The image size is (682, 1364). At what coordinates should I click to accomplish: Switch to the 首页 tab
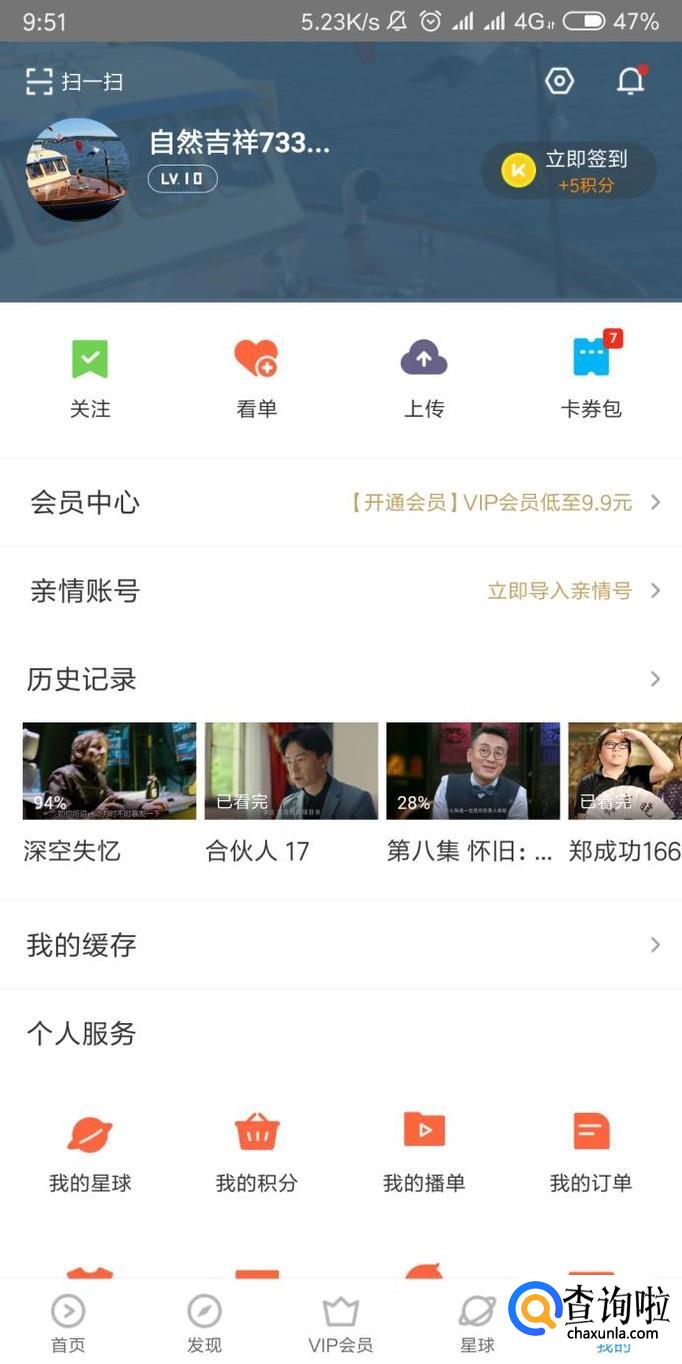click(x=68, y=1322)
